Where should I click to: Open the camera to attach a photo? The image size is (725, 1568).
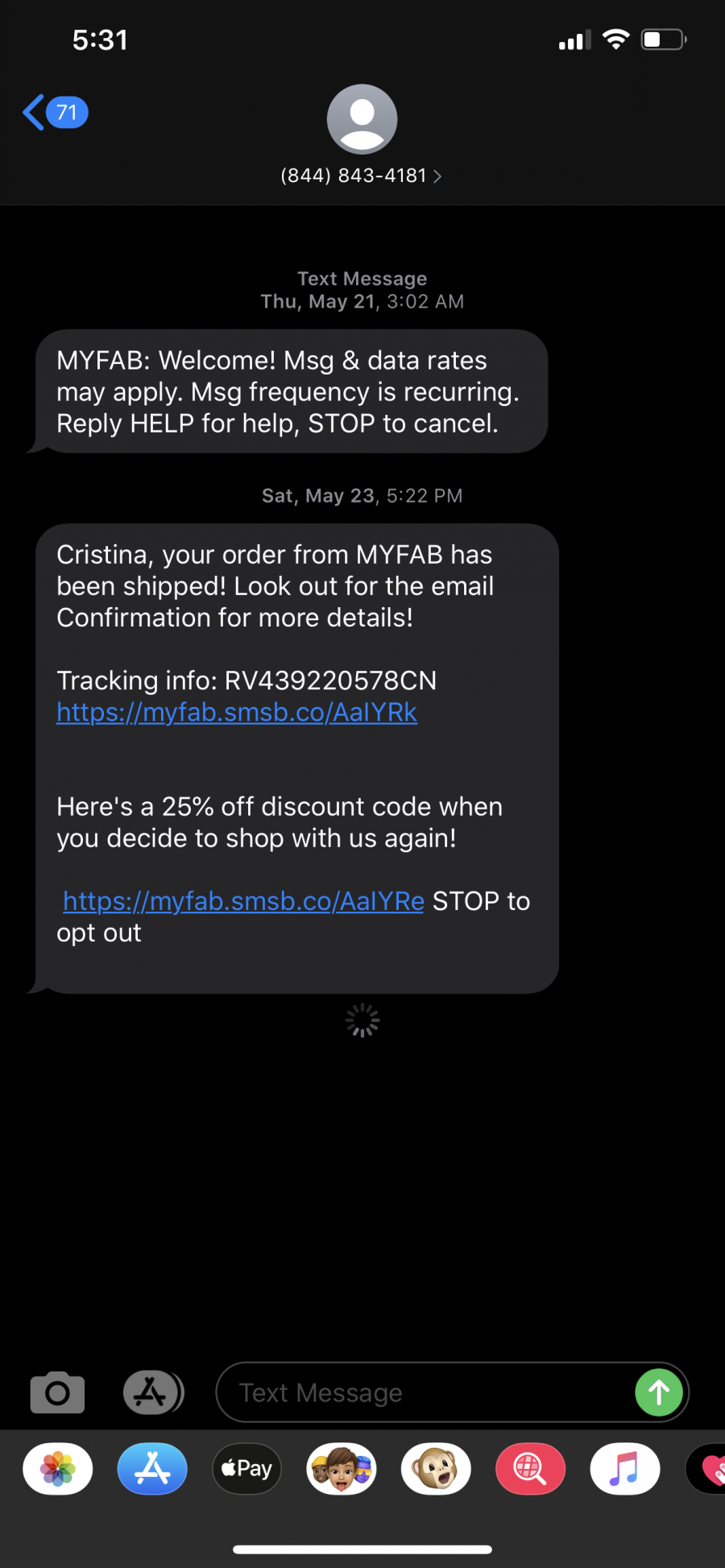[x=57, y=1392]
